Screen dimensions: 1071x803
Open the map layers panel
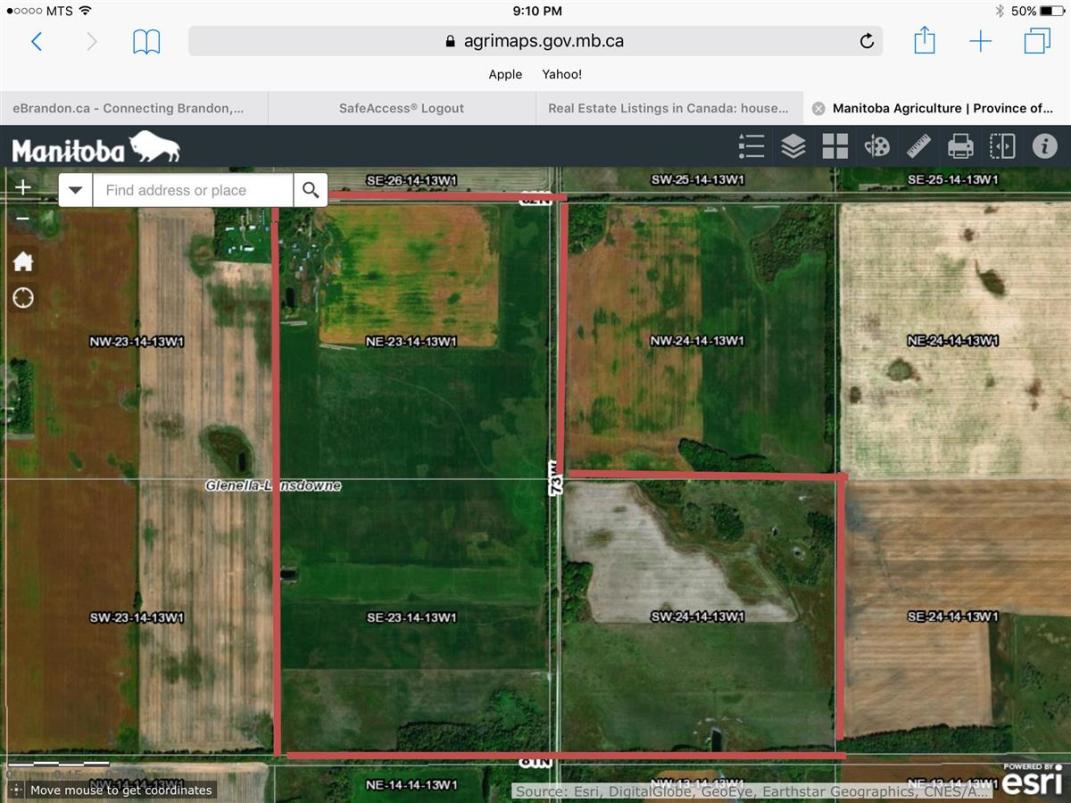coord(793,147)
